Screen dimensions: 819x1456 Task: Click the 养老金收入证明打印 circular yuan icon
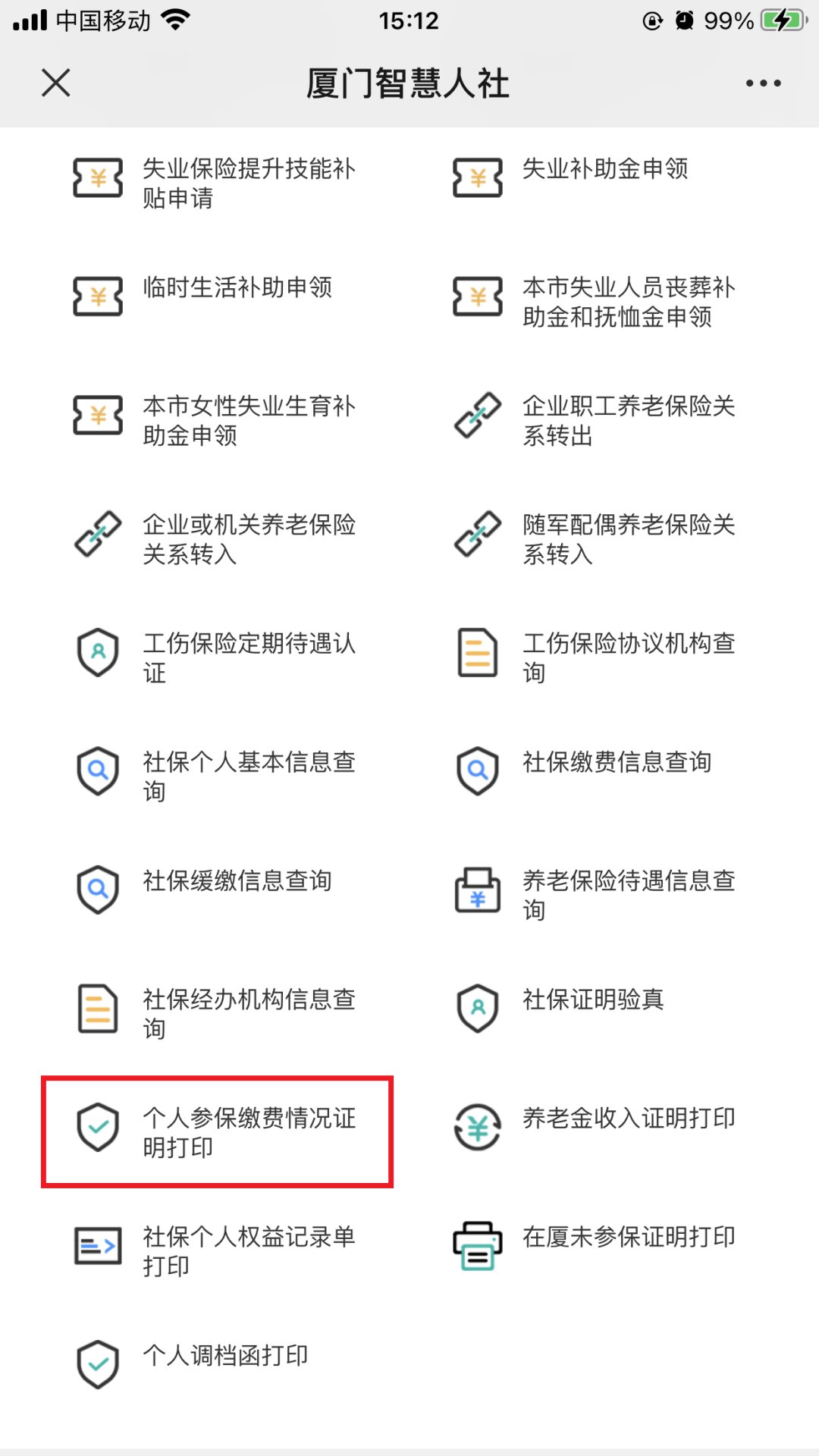coord(477,1125)
